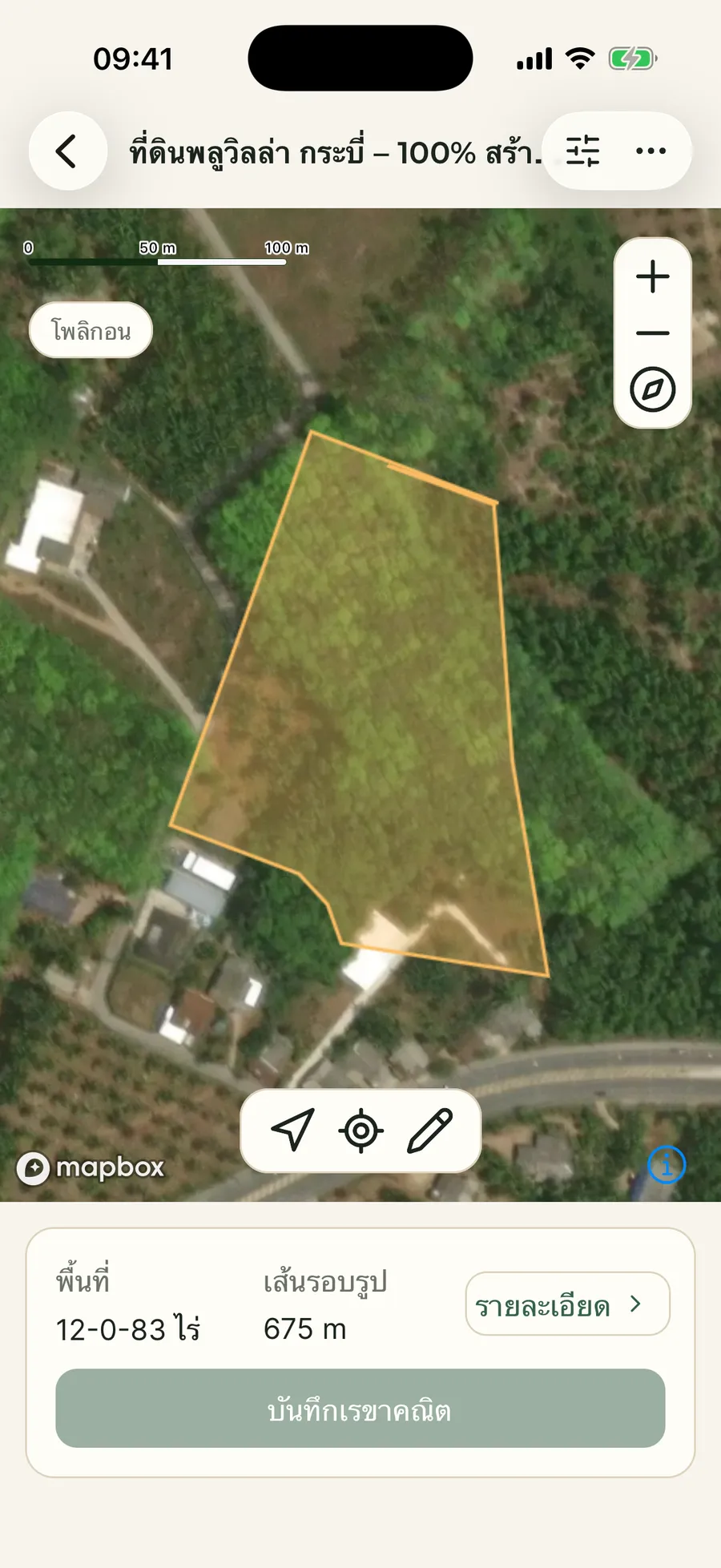721x1568 pixels.
Task: Open the three-dot overflow menu
Action: tap(651, 151)
